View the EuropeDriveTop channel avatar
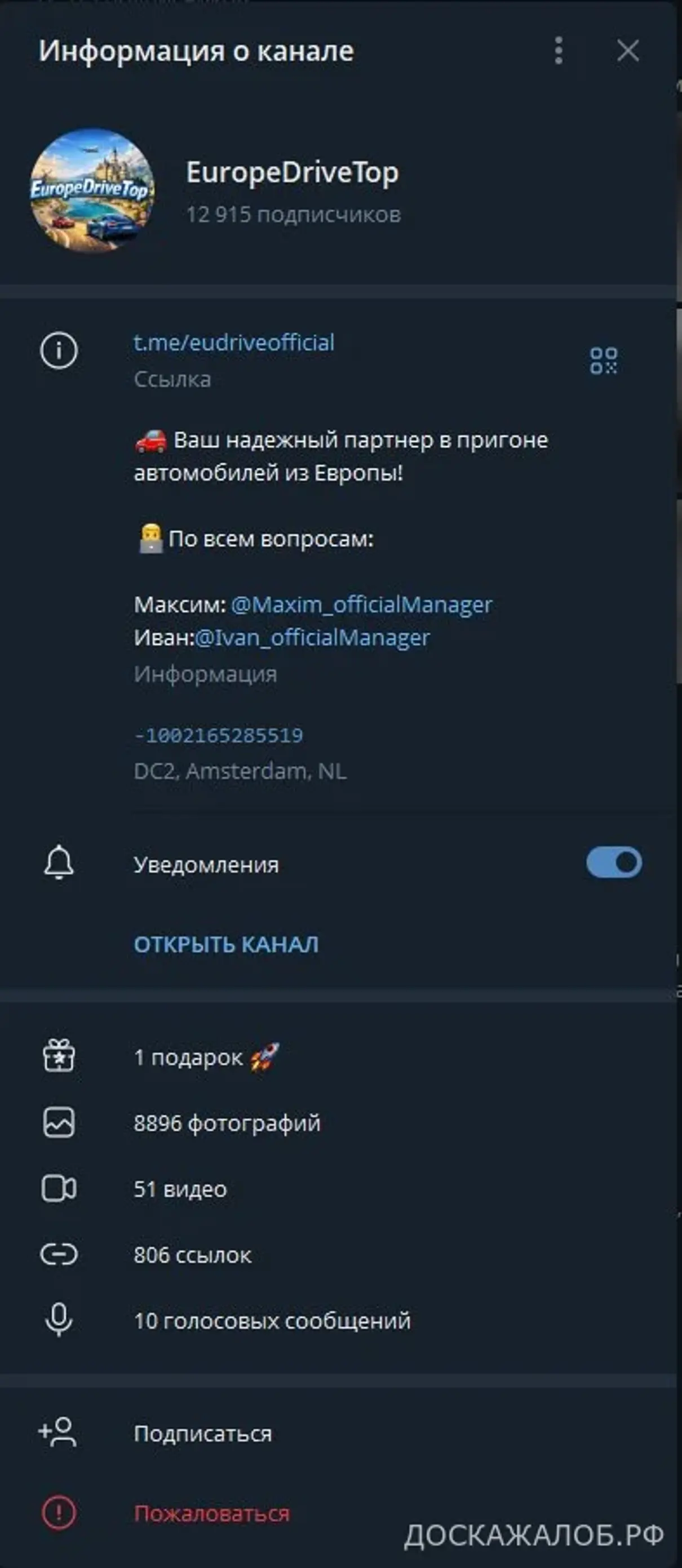 click(92, 190)
